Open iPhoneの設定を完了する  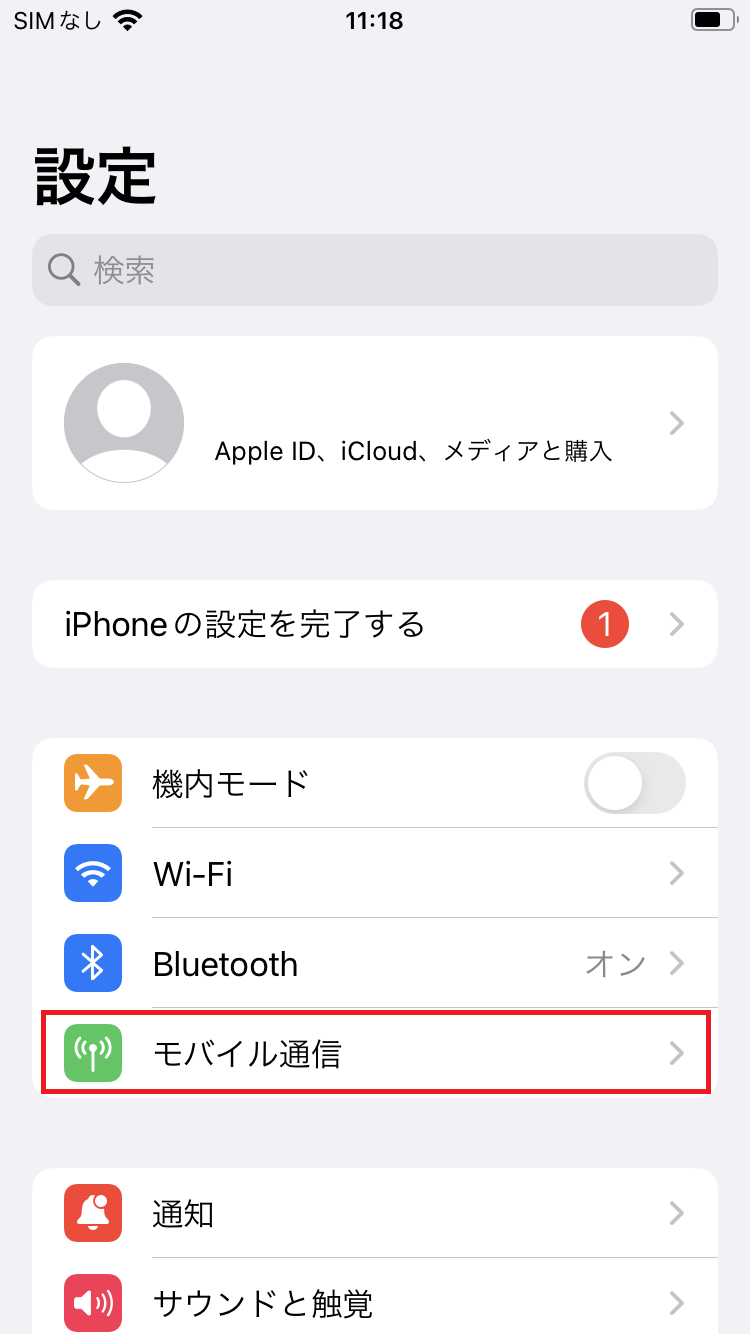pos(375,624)
